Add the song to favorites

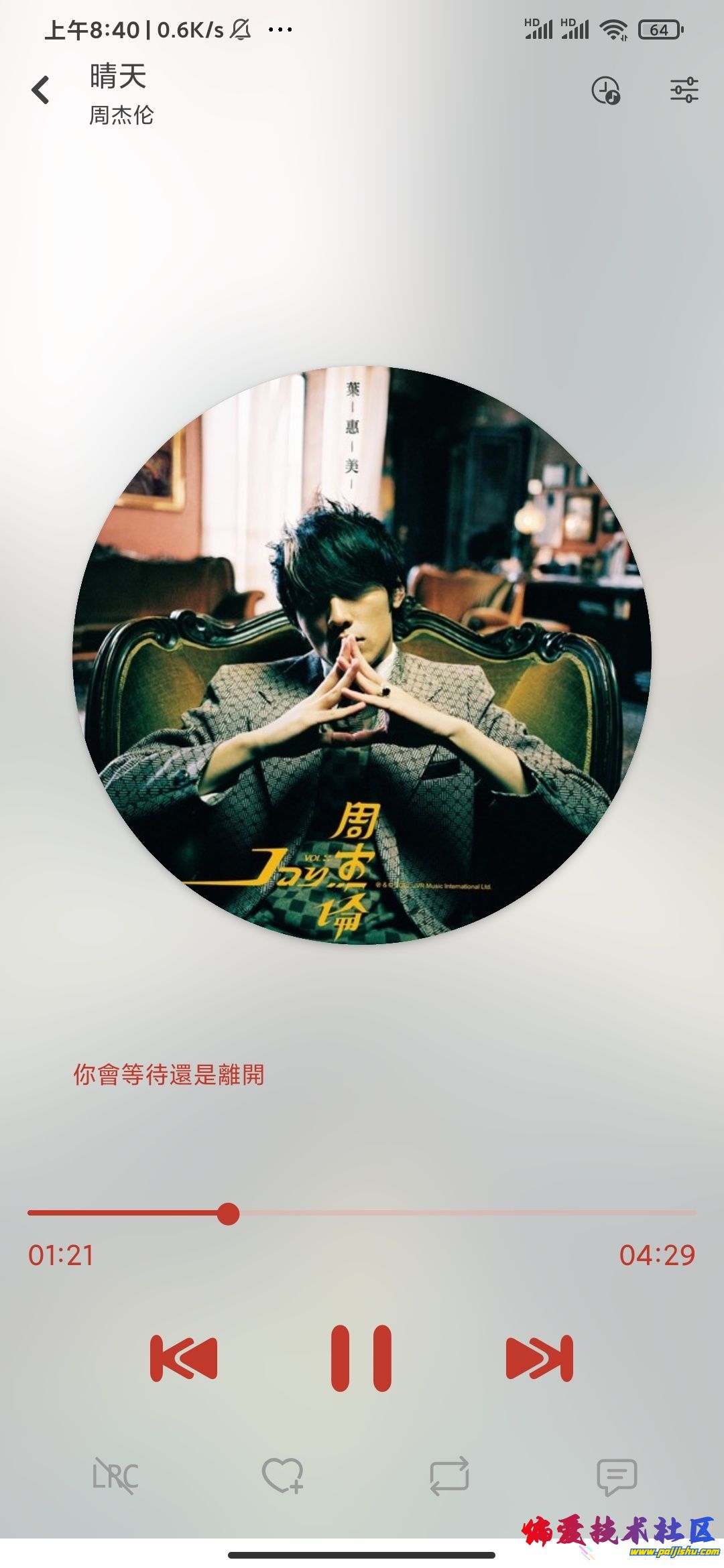282,1476
